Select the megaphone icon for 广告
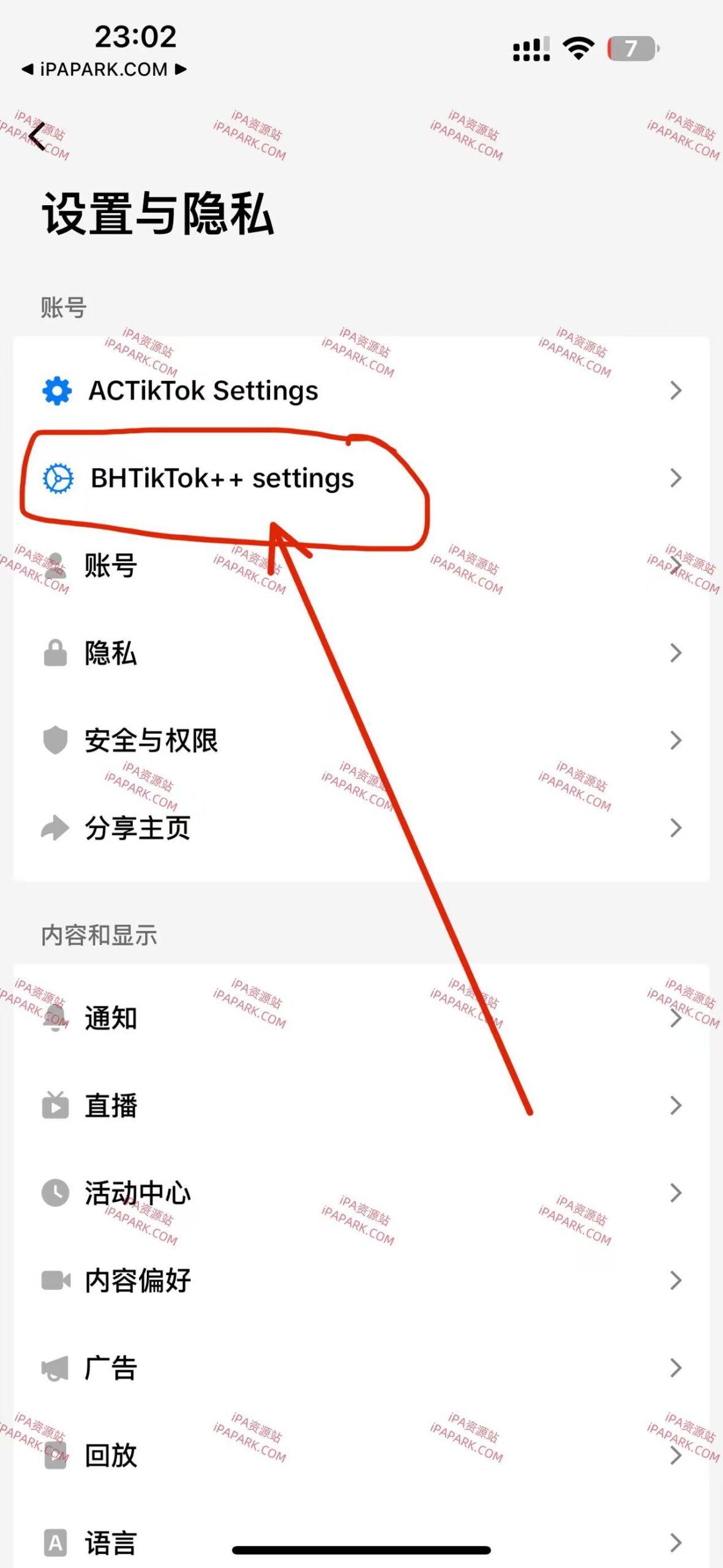 click(x=55, y=1366)
